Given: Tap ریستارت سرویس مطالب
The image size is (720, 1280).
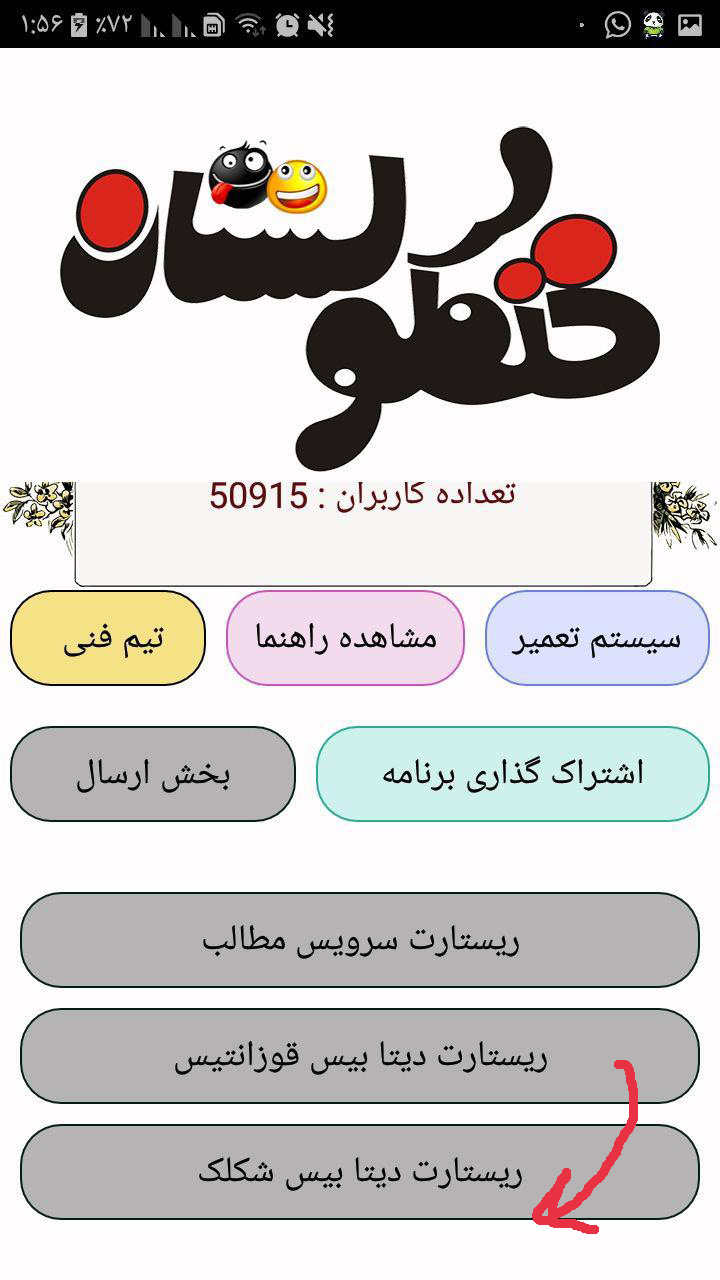Looking at the screenshot, I should pyautogui.click(x=360, y=940).
